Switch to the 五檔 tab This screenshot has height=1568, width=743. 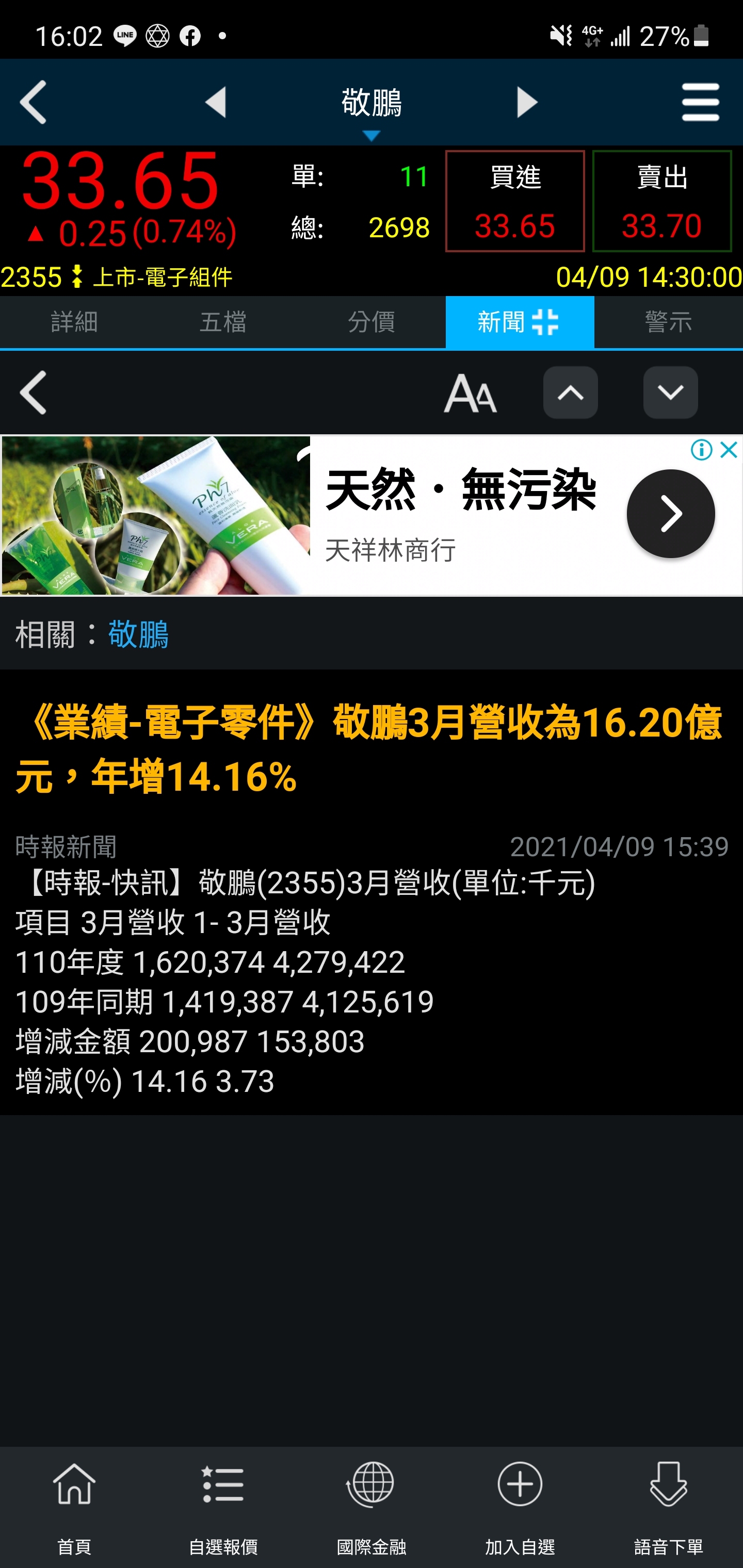[x=223, y=322]
